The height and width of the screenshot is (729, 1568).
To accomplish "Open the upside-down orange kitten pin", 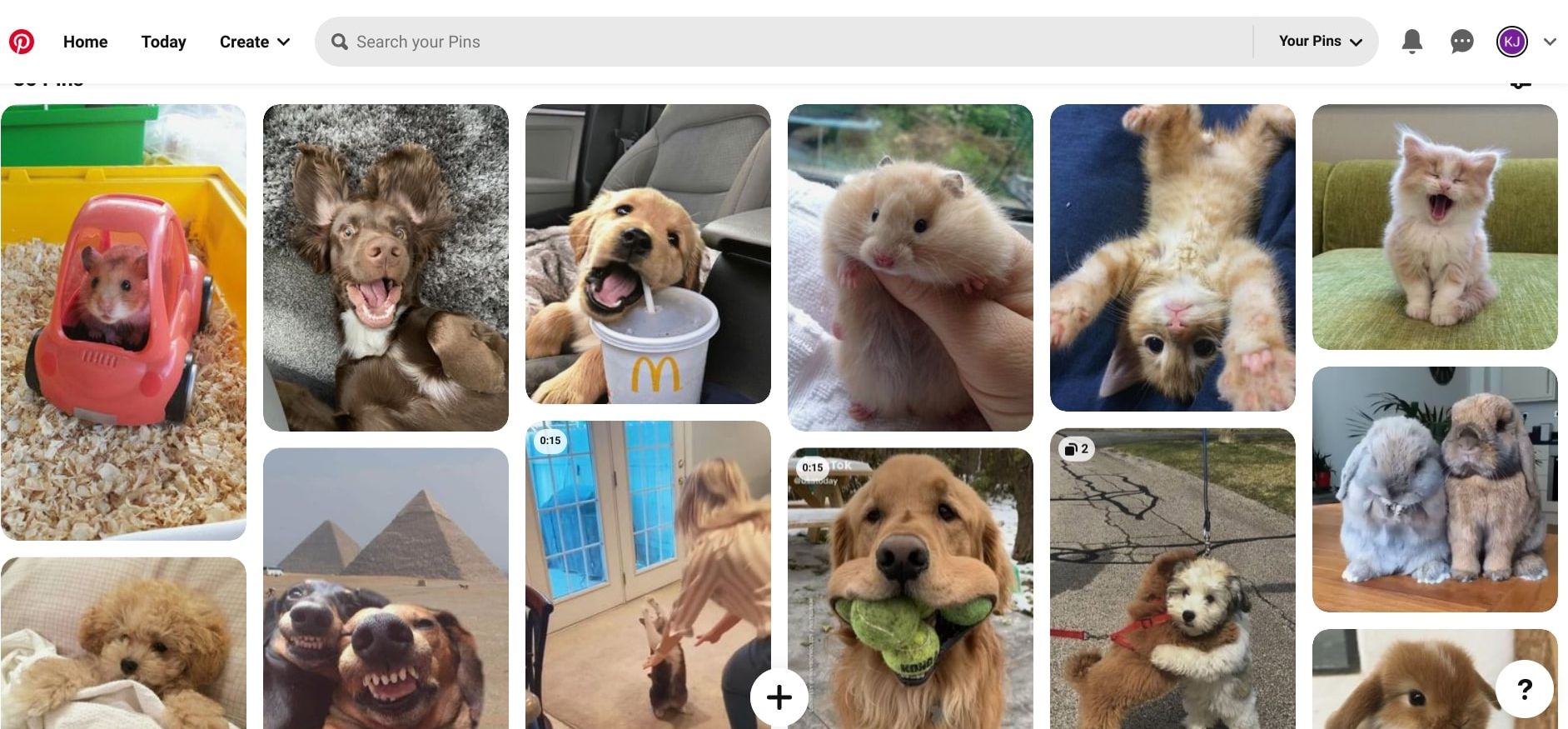I will [1172, 257].
